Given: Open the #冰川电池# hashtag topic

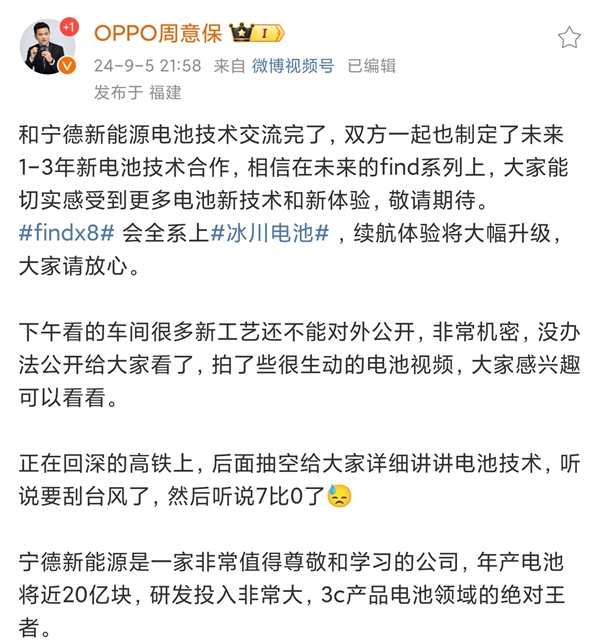Looking at the screenshot, I should (x=270, y=234).
